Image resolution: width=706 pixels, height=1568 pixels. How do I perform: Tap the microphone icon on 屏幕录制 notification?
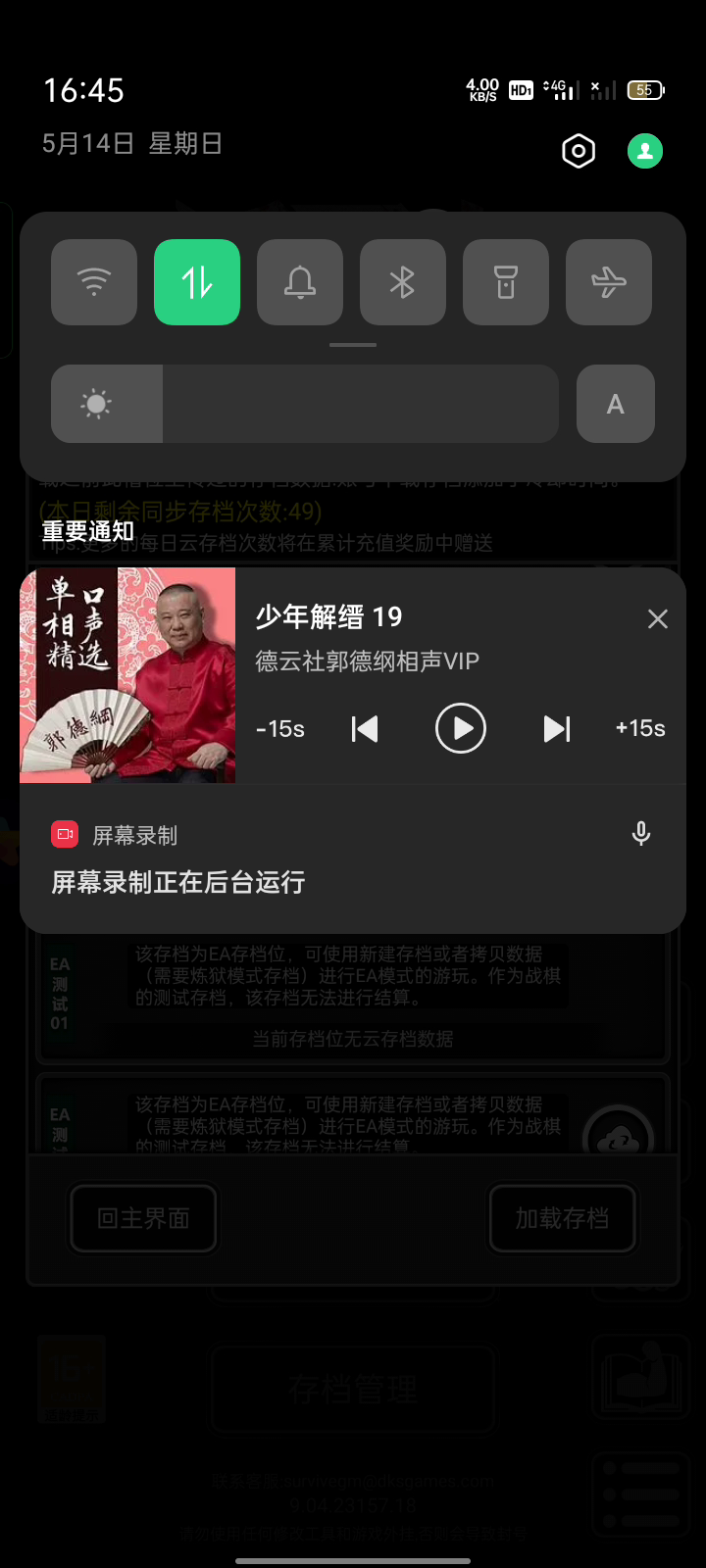pos(641,834)
